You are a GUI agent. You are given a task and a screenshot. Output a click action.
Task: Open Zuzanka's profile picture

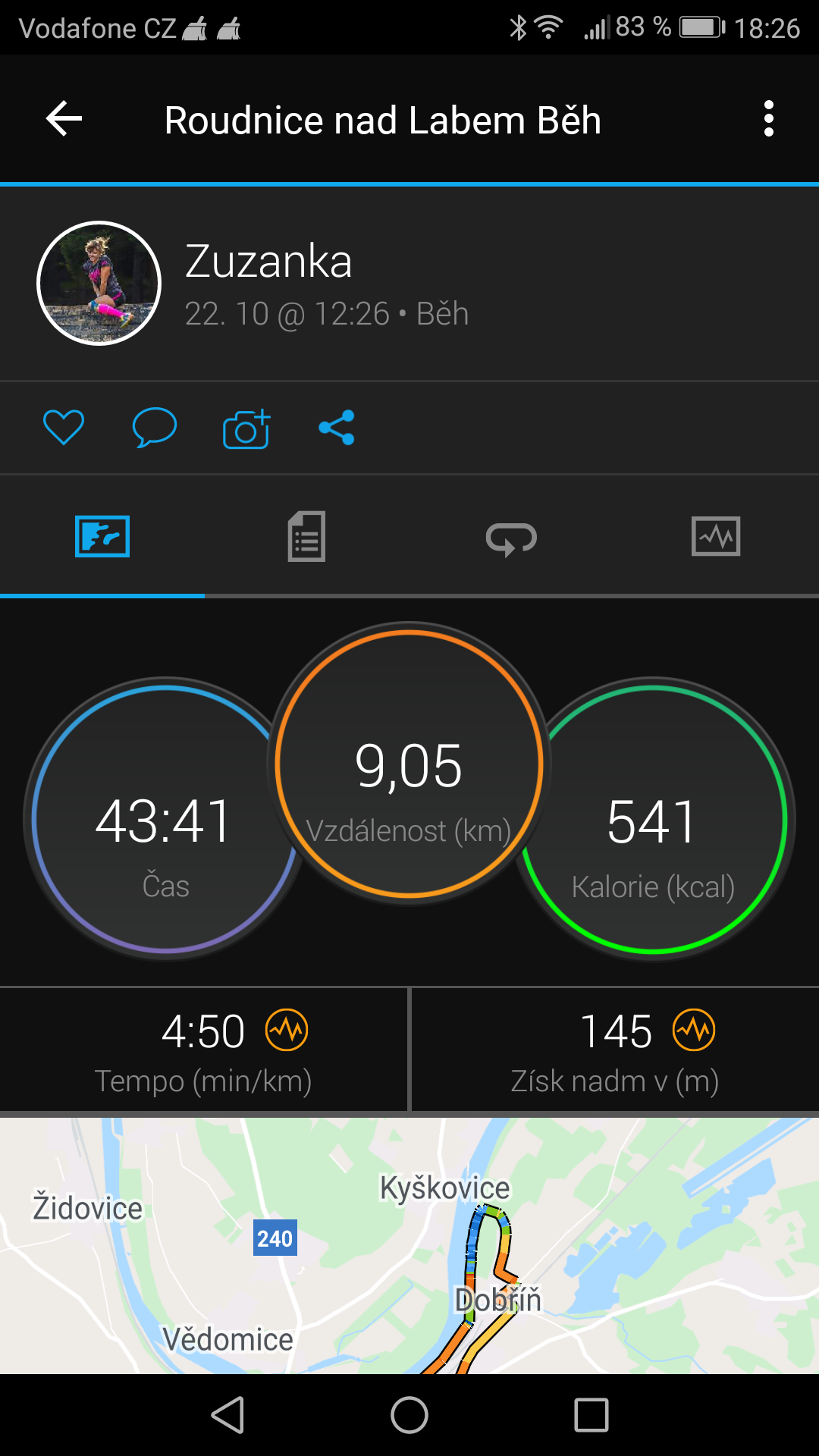(x=99, y=284)
